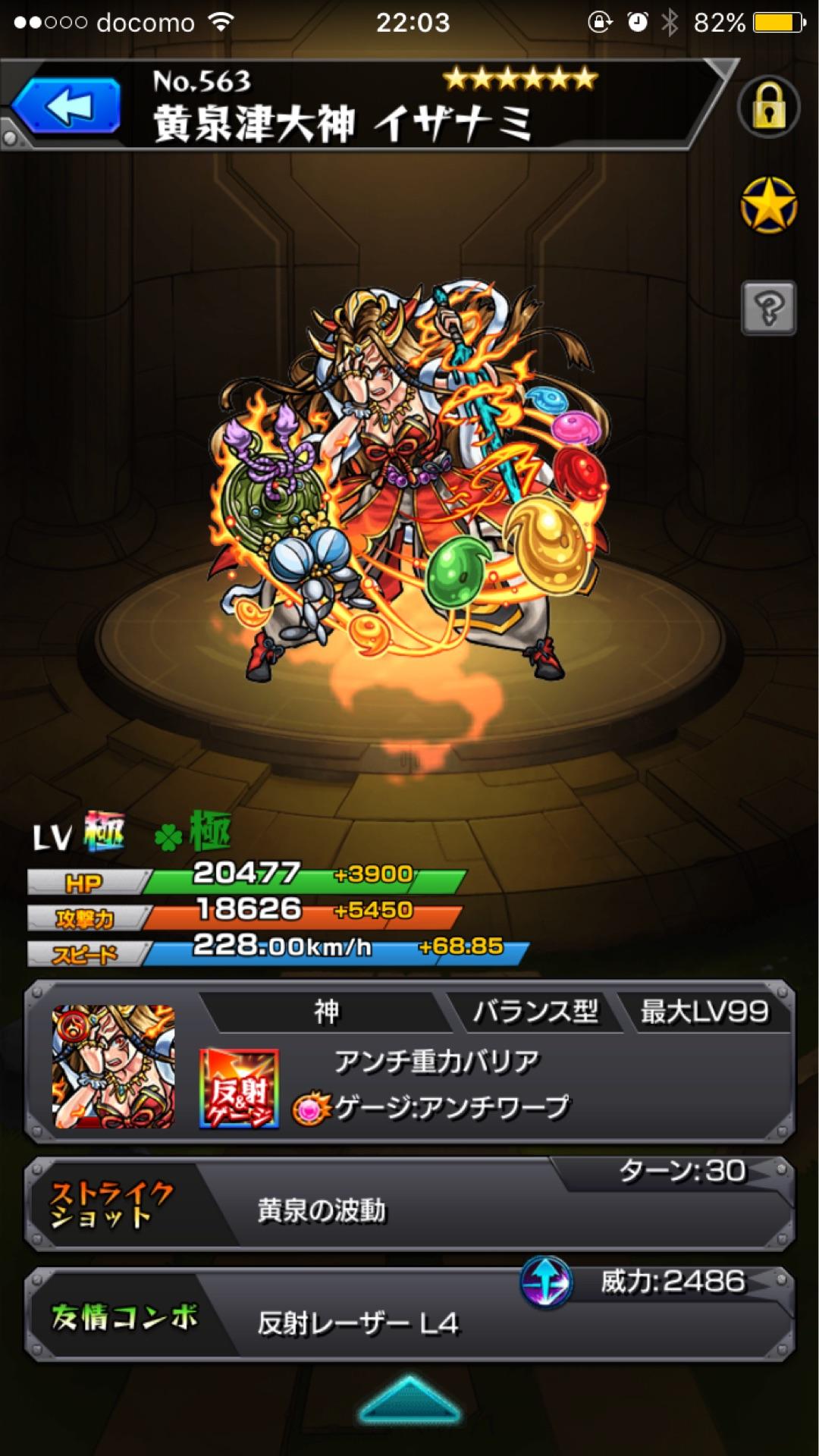The width and height of the screenshot is (819, 1456).
Task: Select the 最大LV99 tab
Action: click(x=701, y=1012)
